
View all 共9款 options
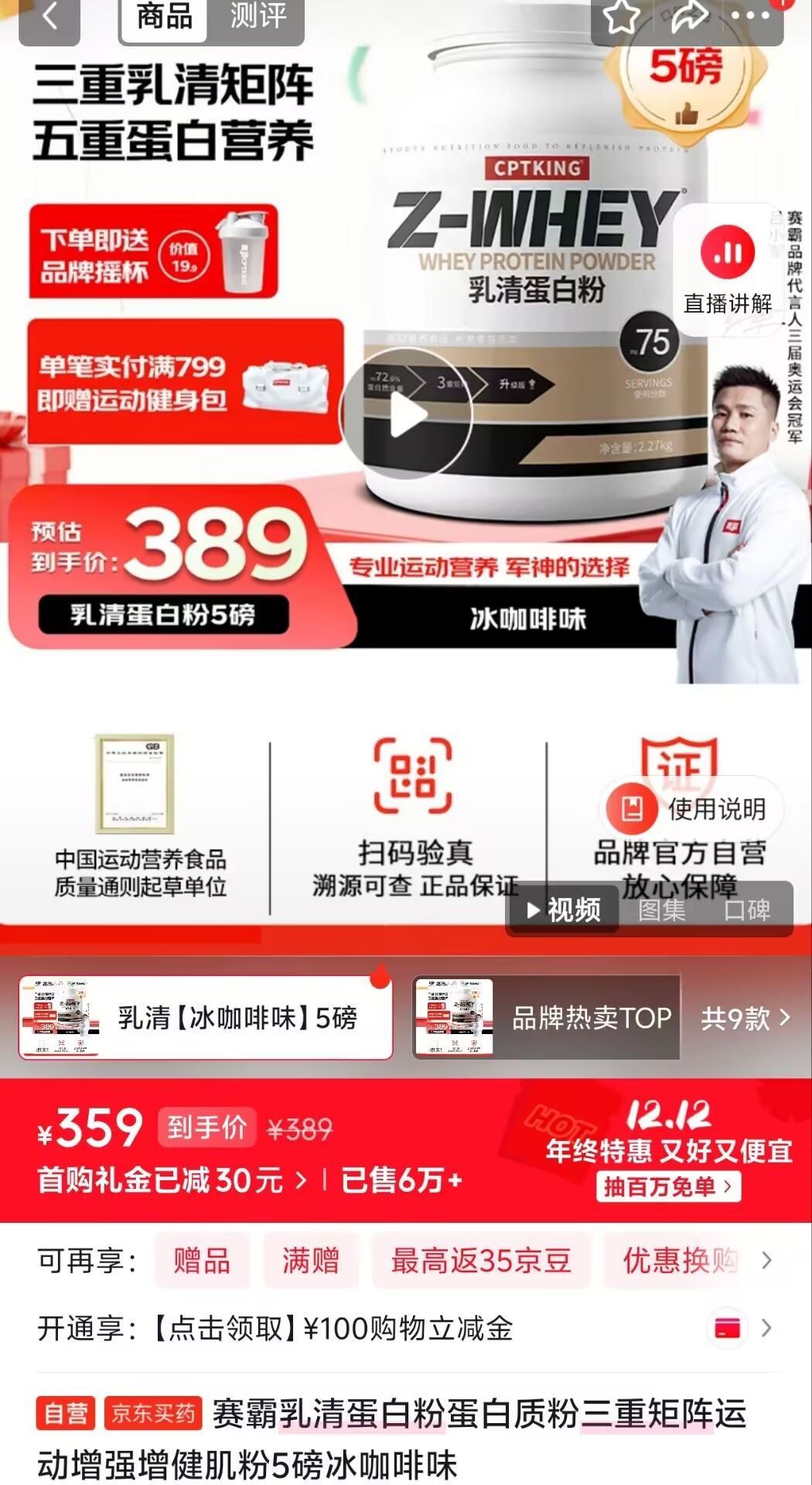click(x=745, y=1018)
